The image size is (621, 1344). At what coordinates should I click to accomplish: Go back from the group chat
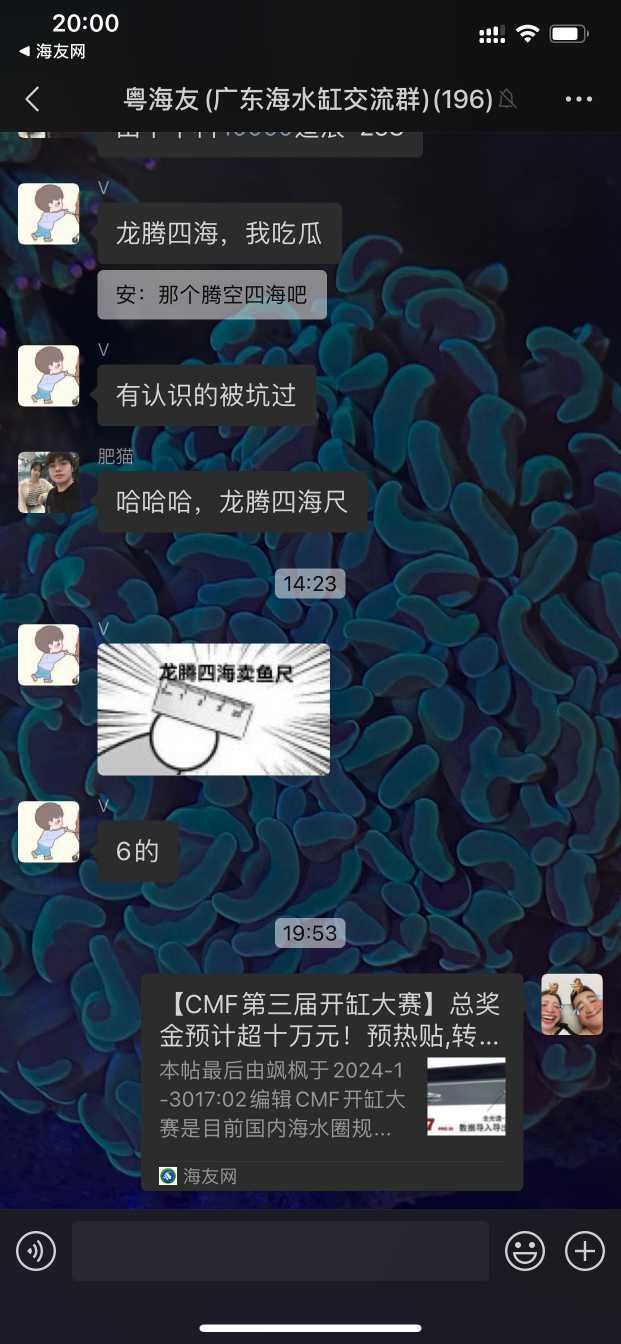pos(32,99)
